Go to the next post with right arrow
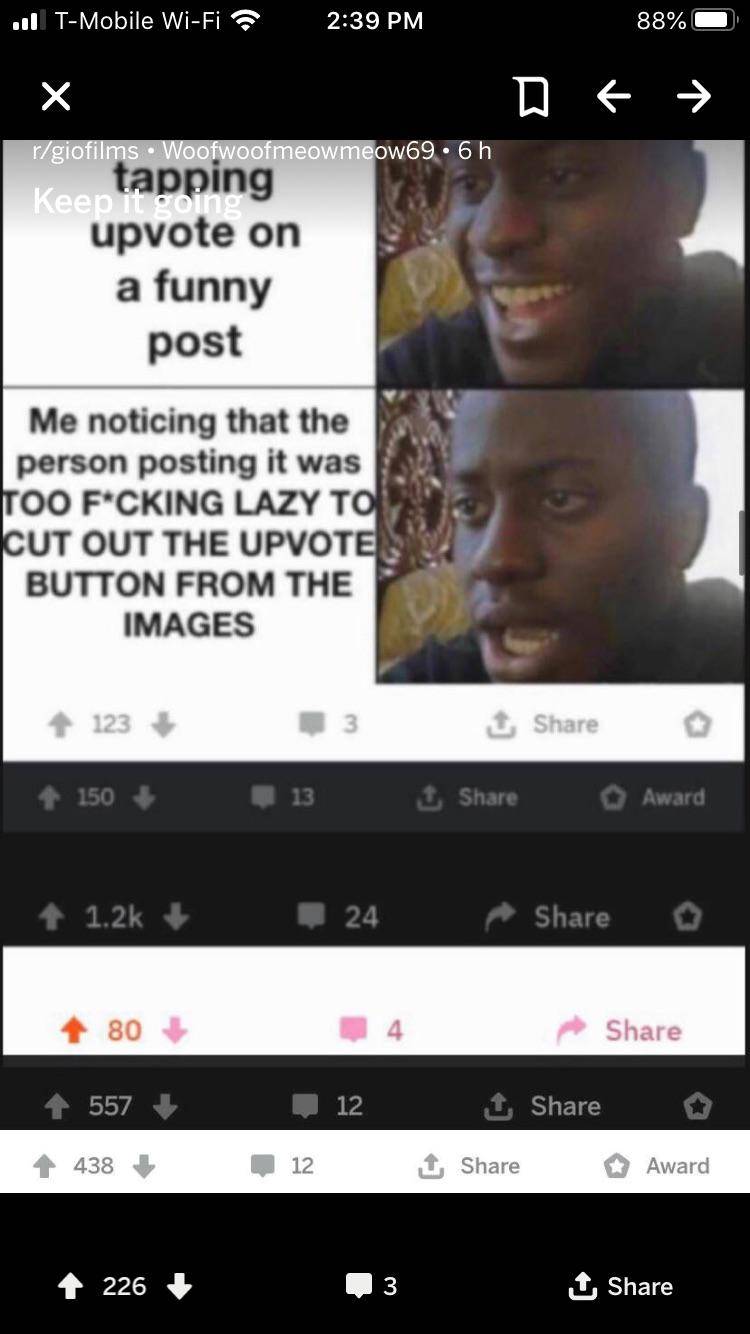Screen dimensions: 750x1334 693,96
